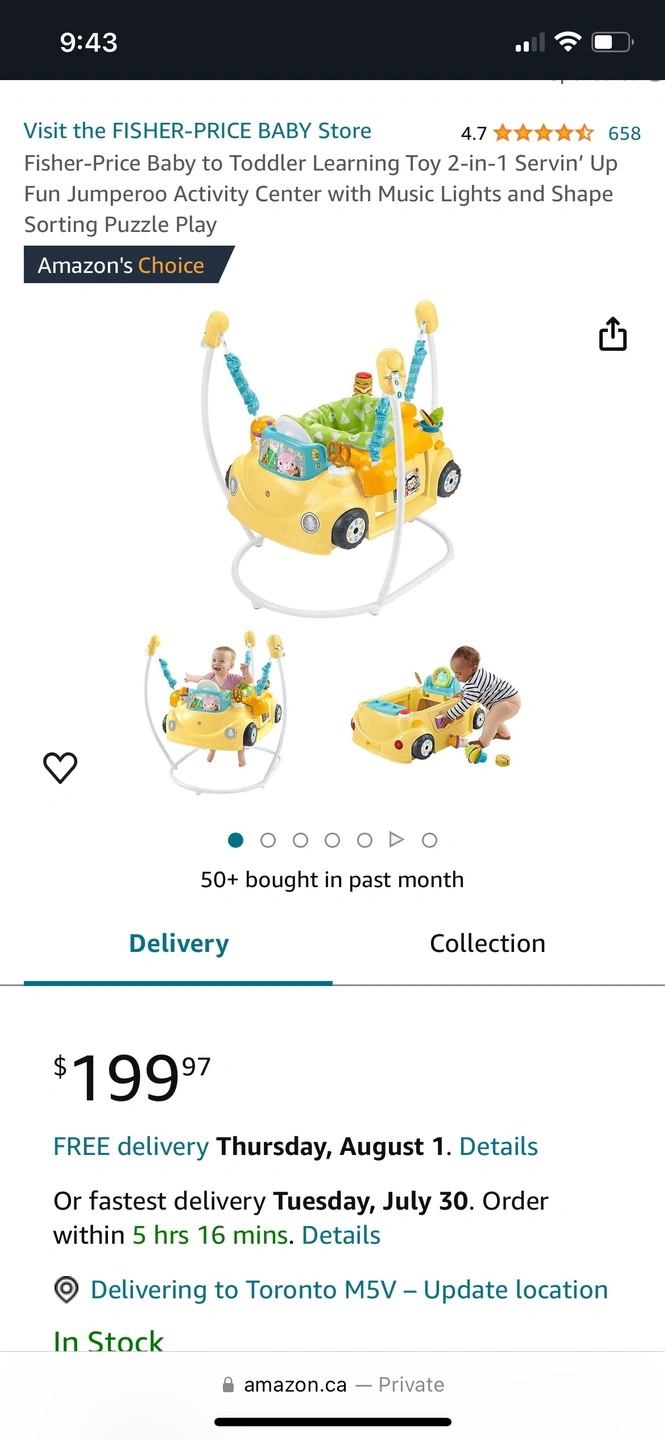Open Details for free Thursday delivery
This screenshot has height=1440, width=665.
pyautogui.click(x=498, y=1146)
